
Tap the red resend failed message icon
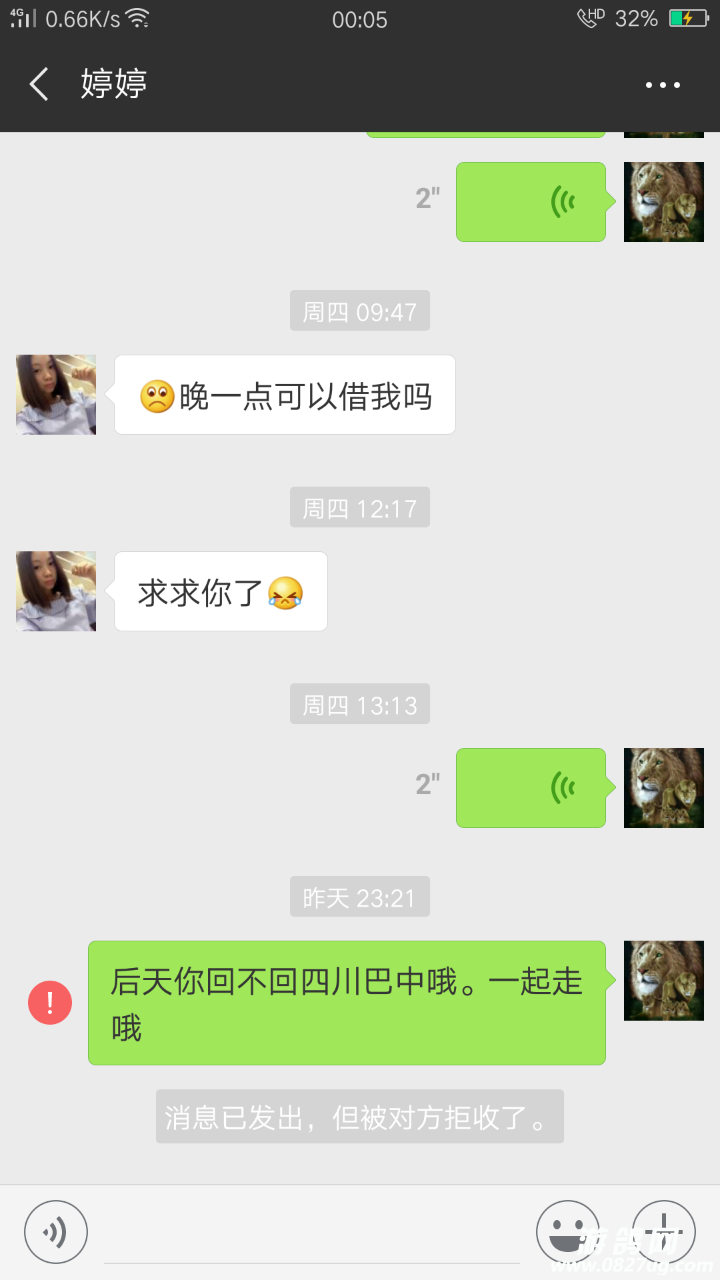coord(50,1002)
